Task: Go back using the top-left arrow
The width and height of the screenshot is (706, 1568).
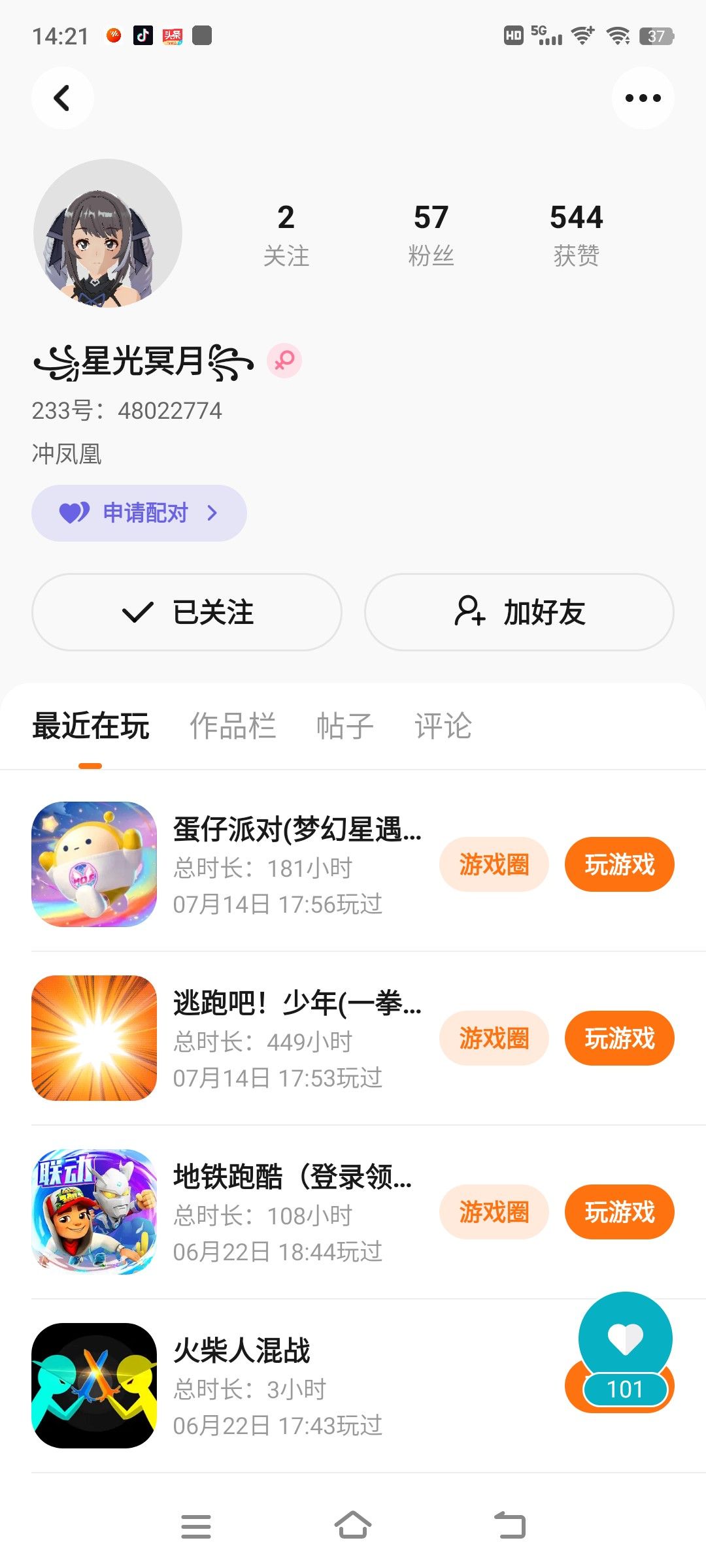Action: [62, 98]
